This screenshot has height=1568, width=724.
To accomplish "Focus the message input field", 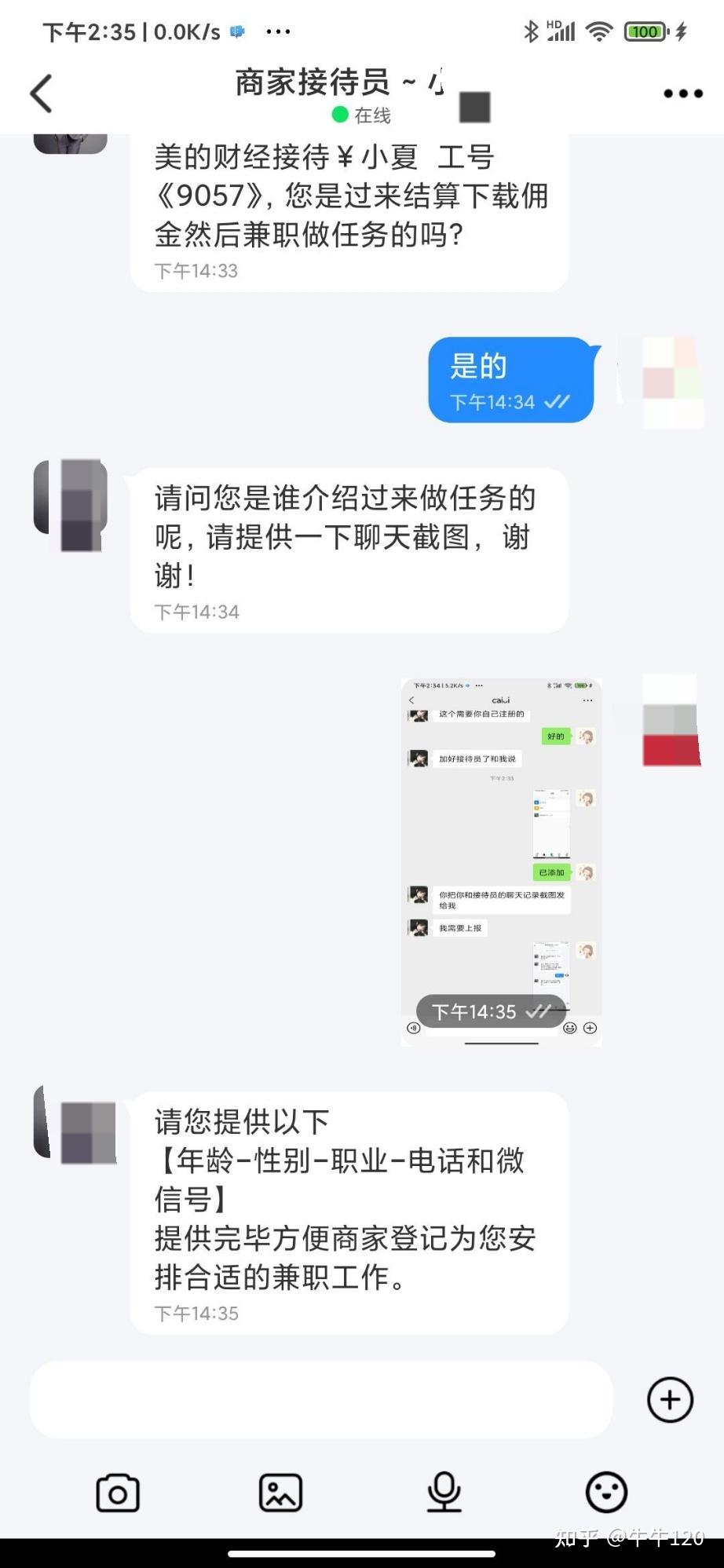I will click(x=320, y=1399).
